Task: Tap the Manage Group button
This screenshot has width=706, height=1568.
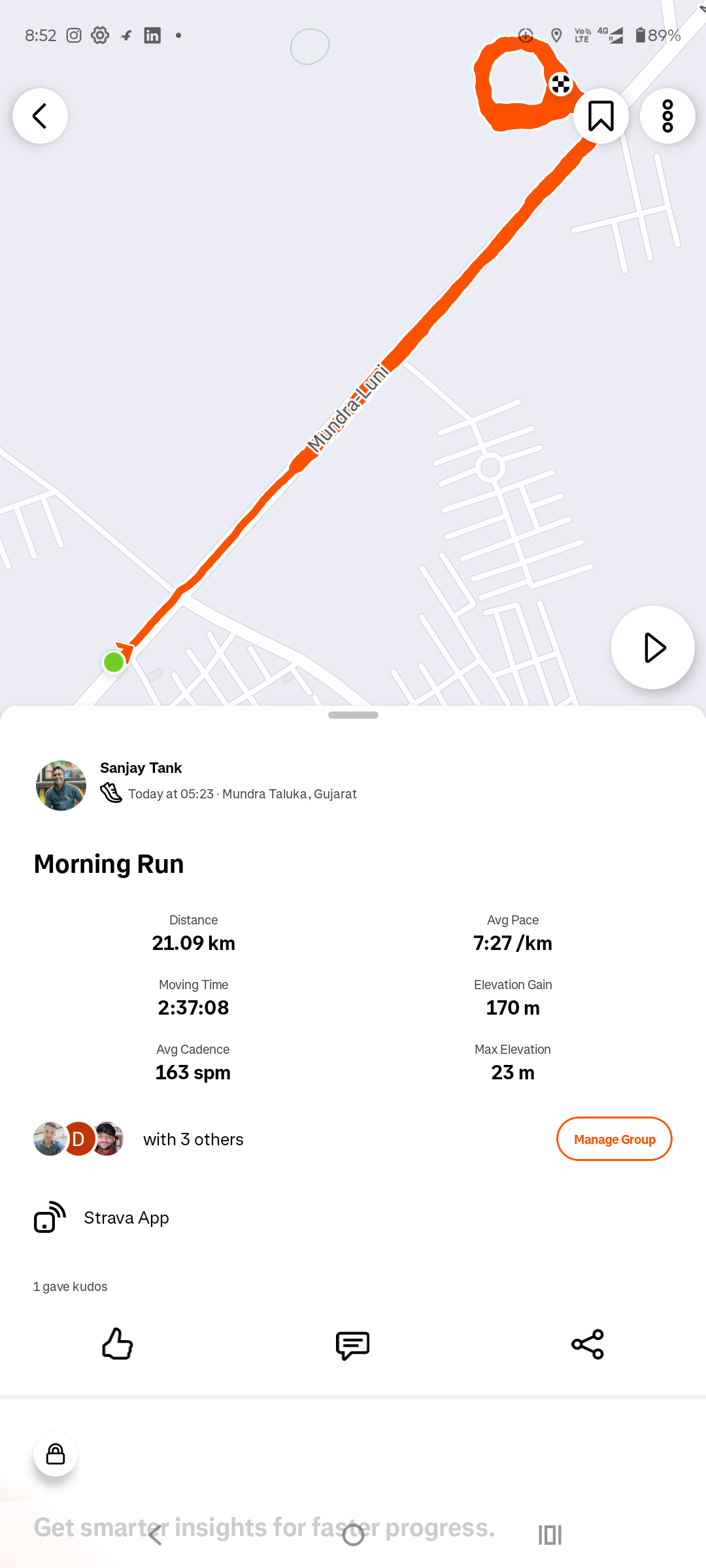Action: 614,1139
